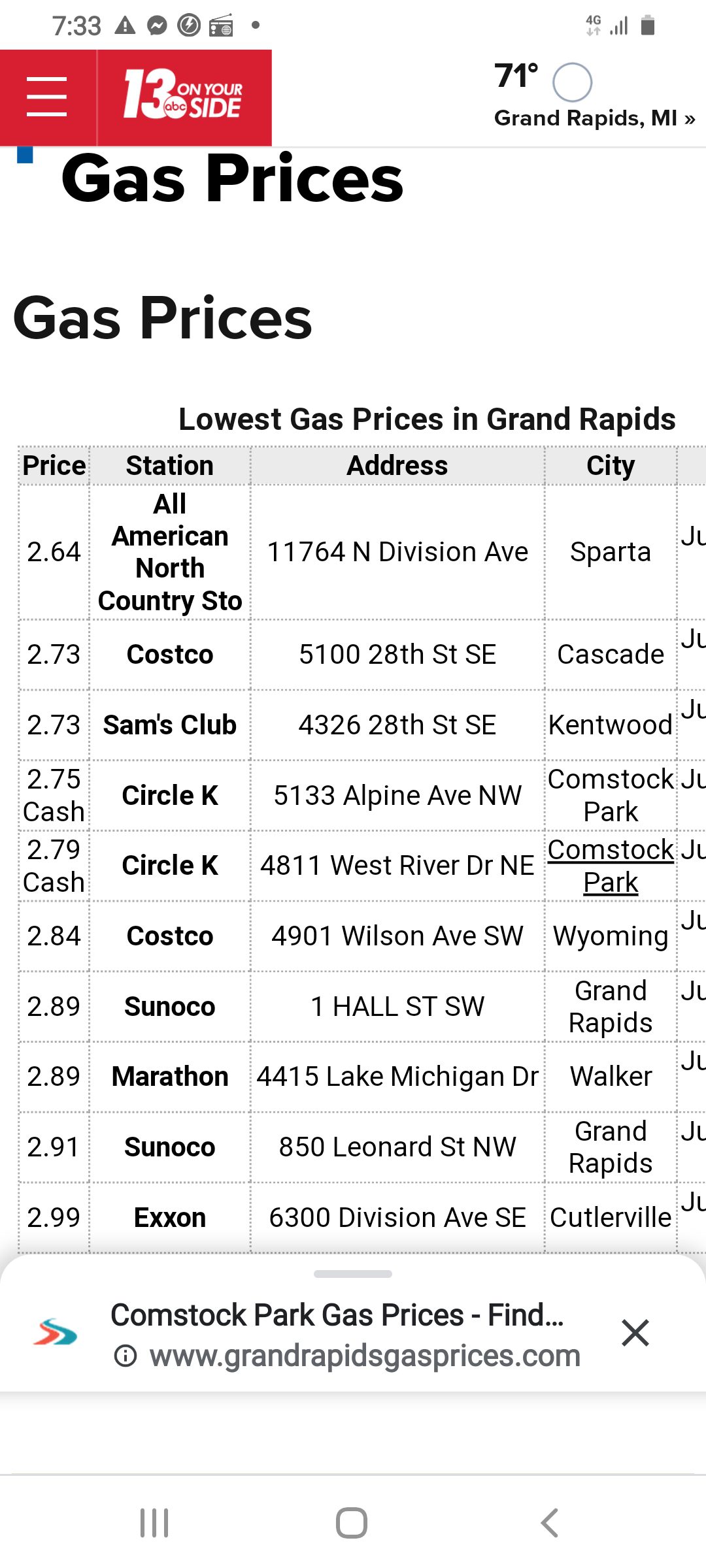Viewport: 706px width, 1568px height.
Task: Dismiss the grandrapidsgasprices.com link preview
Action: (635, 1333)
